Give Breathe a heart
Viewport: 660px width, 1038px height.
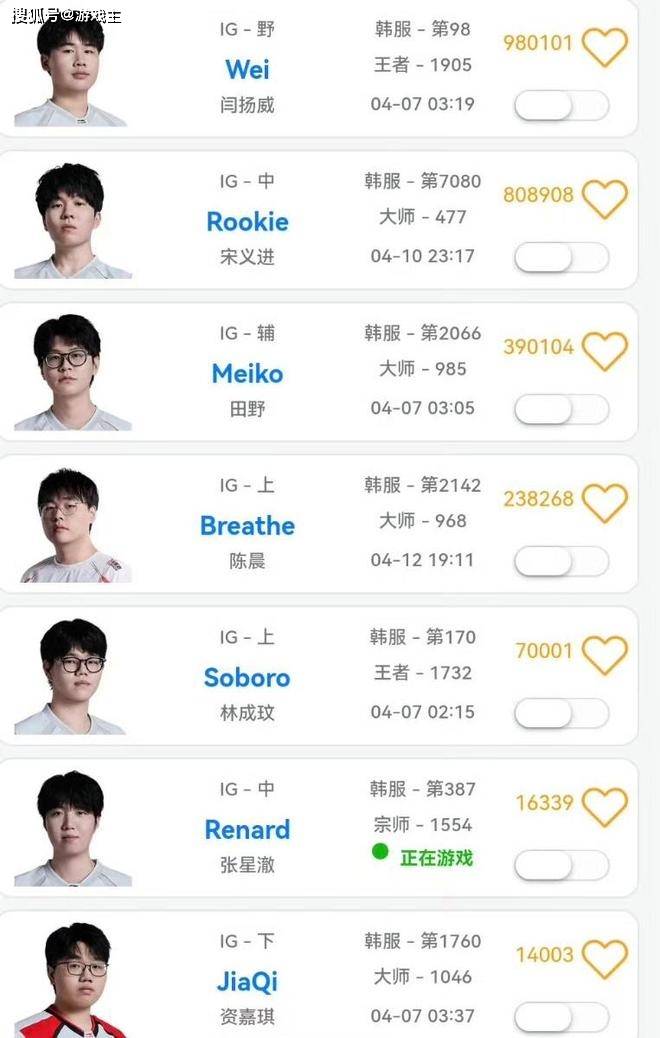point(604,502)
